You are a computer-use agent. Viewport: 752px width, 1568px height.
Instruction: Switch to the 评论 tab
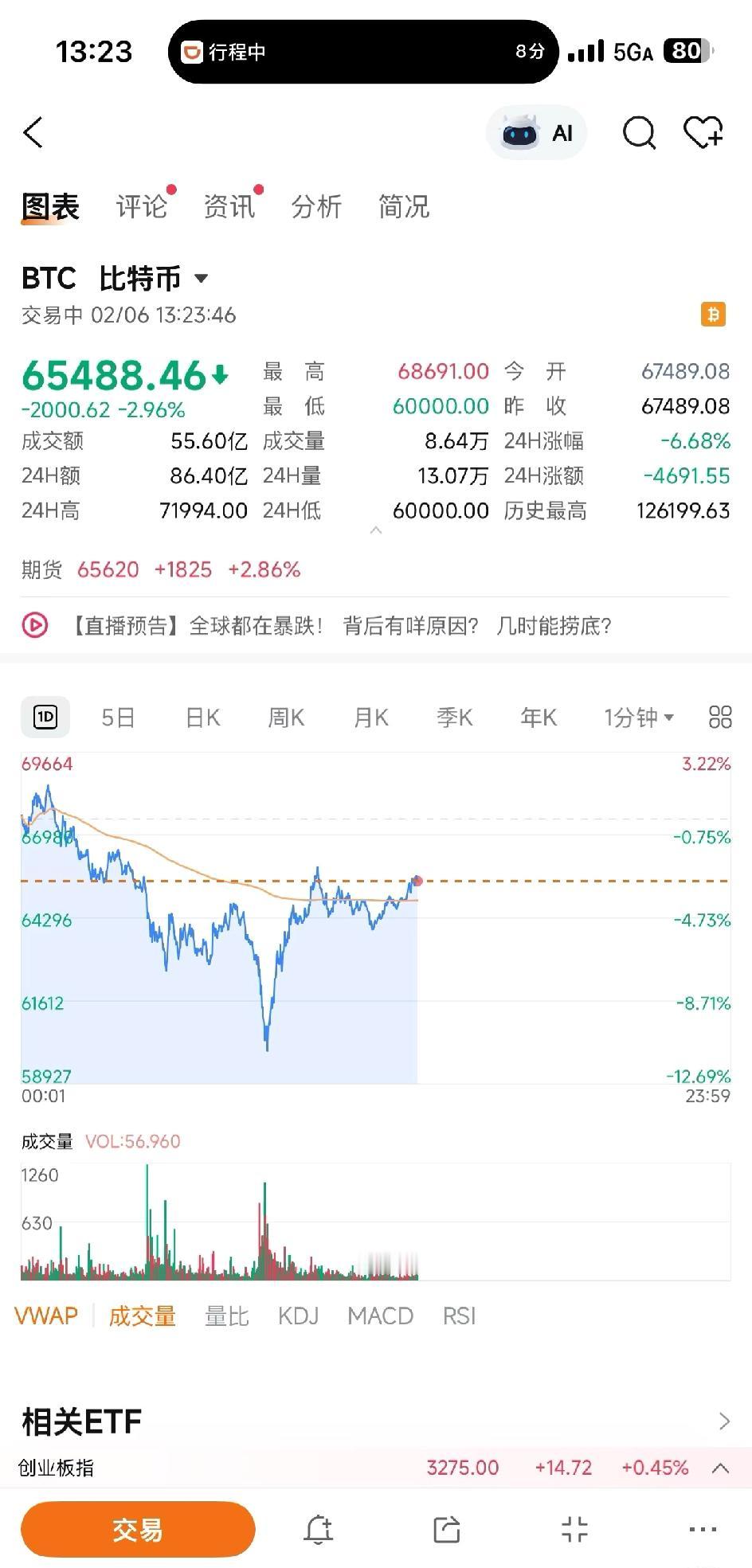[x=143, y=205]
